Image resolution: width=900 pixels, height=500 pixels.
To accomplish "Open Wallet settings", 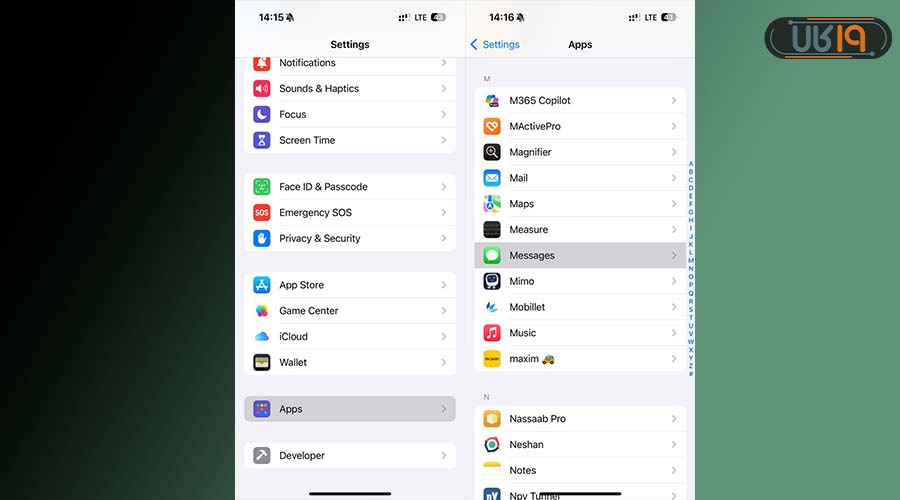I will 349,362.
